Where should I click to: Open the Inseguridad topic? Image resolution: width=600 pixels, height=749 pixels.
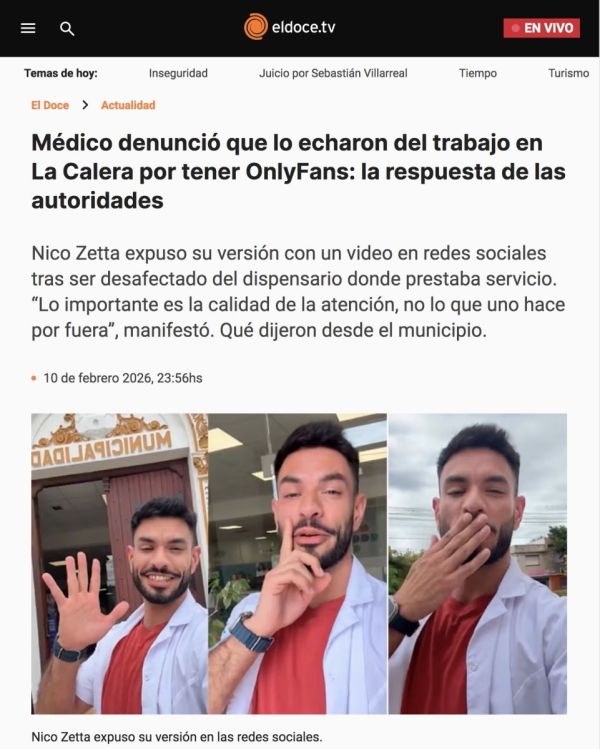(178, 73)
